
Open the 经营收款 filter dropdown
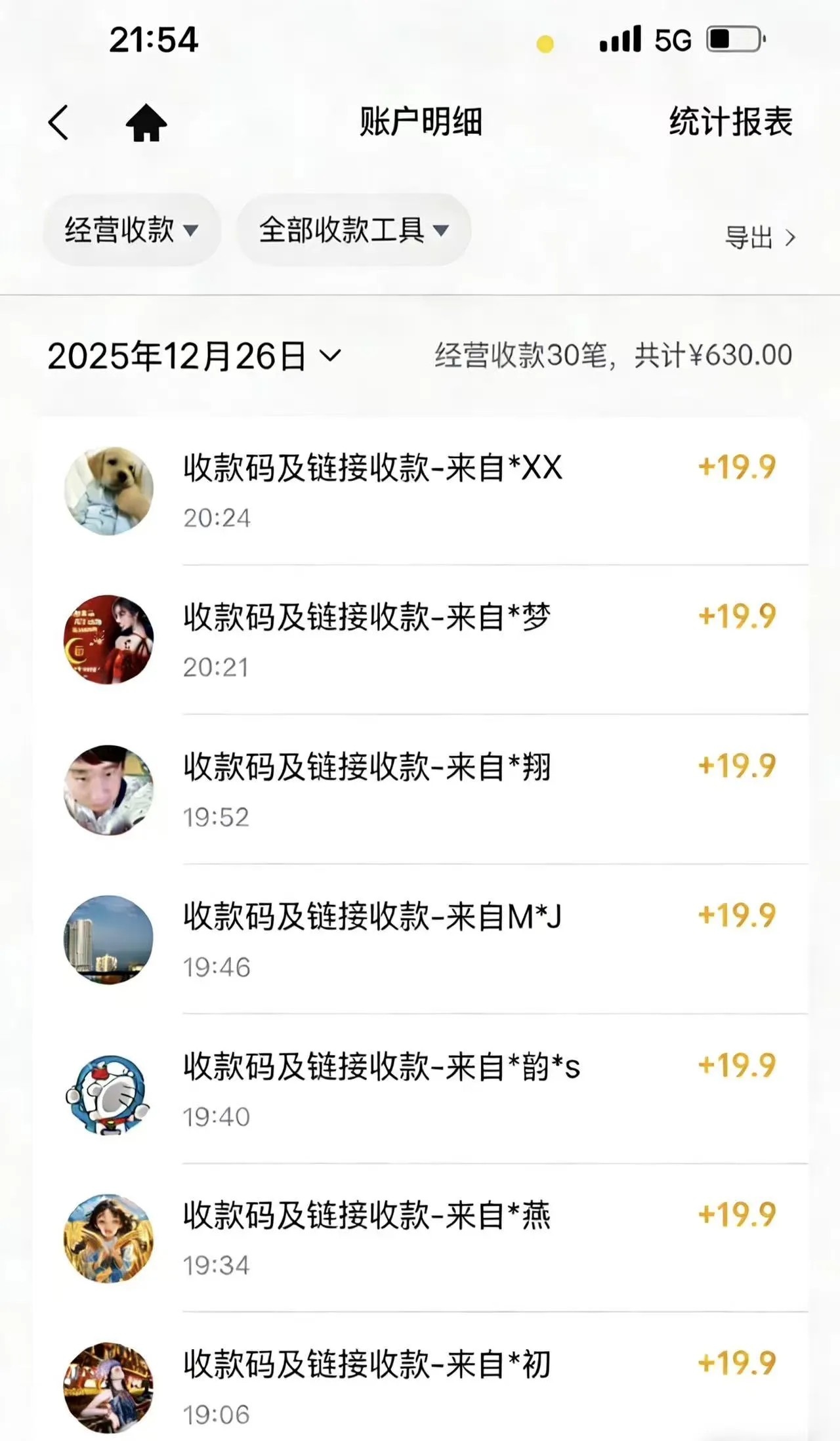(131, 230)
